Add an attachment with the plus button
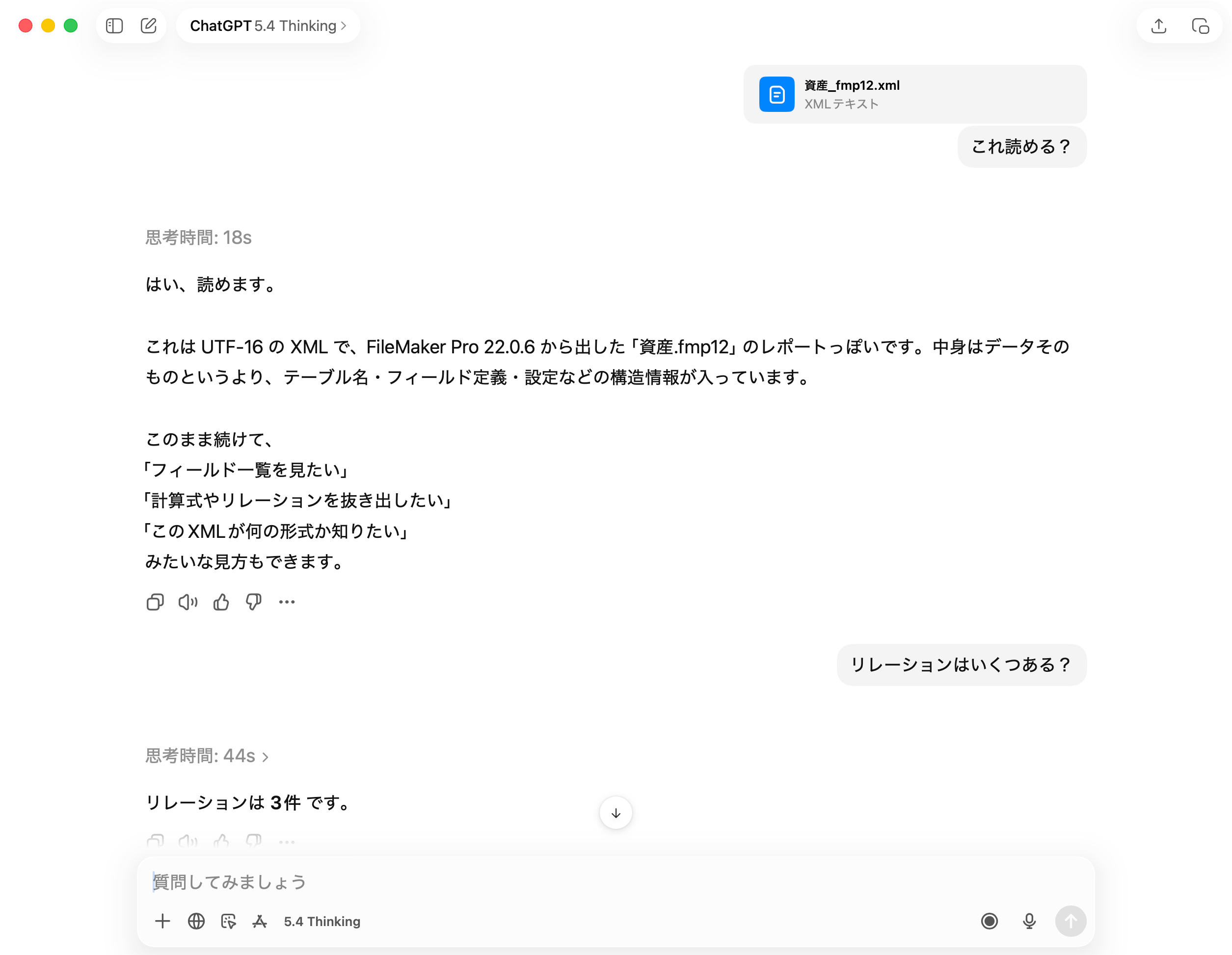The image size is (1232, 955). point(162,921)
